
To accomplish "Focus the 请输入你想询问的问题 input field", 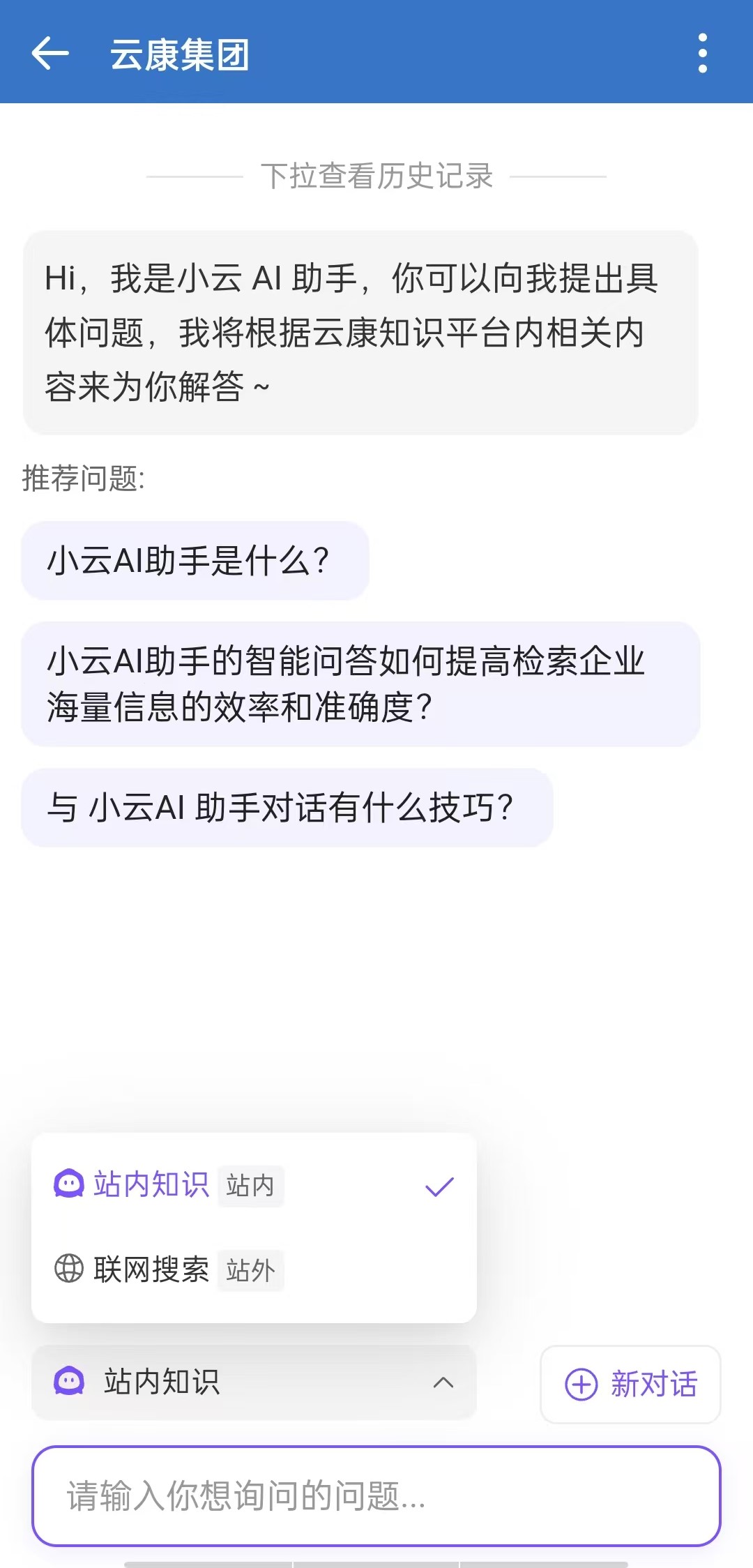I will coord(376,1495).
